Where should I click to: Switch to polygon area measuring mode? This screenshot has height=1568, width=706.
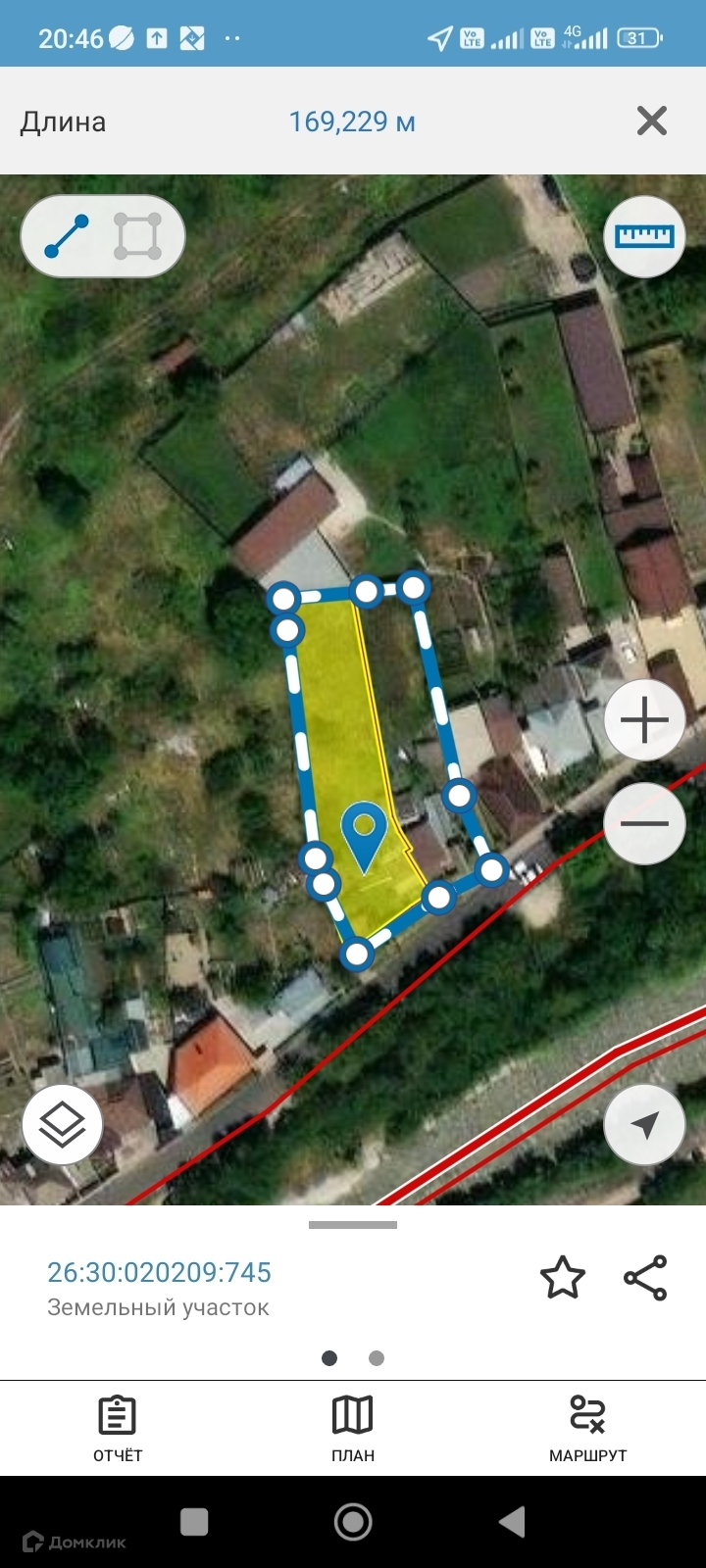point(137,236)
